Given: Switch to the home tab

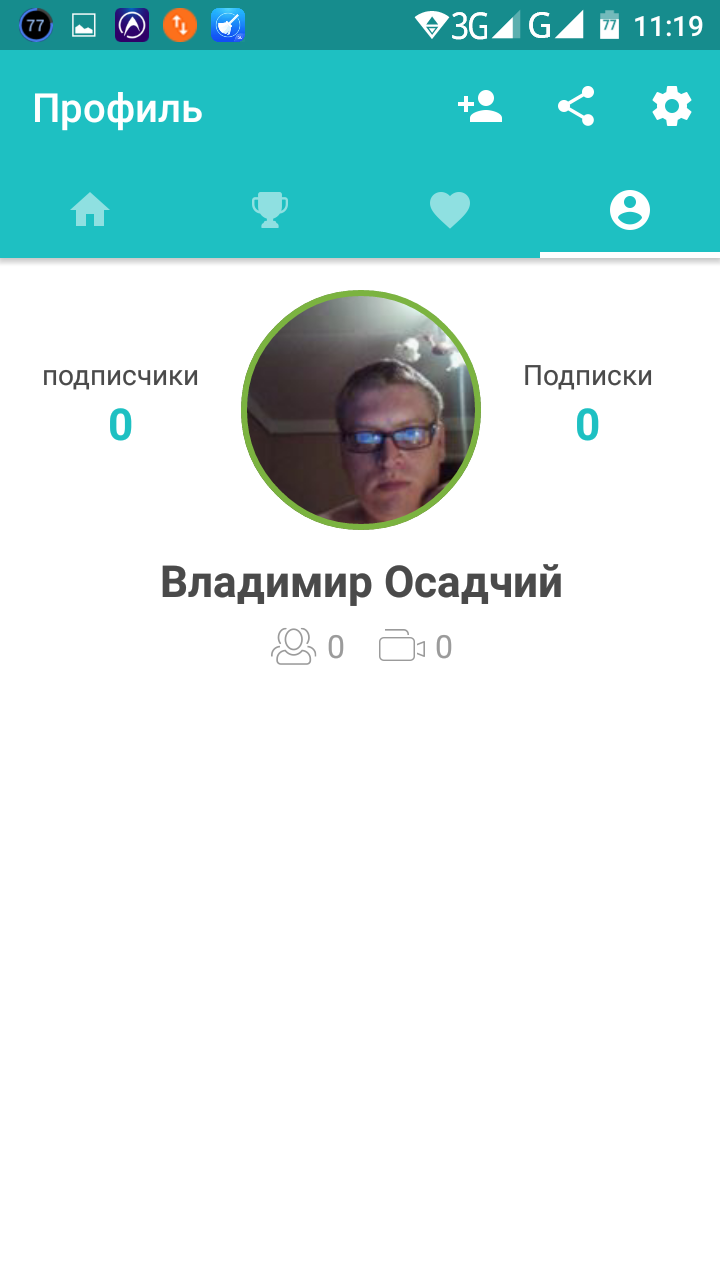Looking at the screenshot, I should pyautogui.click(x=90, y=211).
